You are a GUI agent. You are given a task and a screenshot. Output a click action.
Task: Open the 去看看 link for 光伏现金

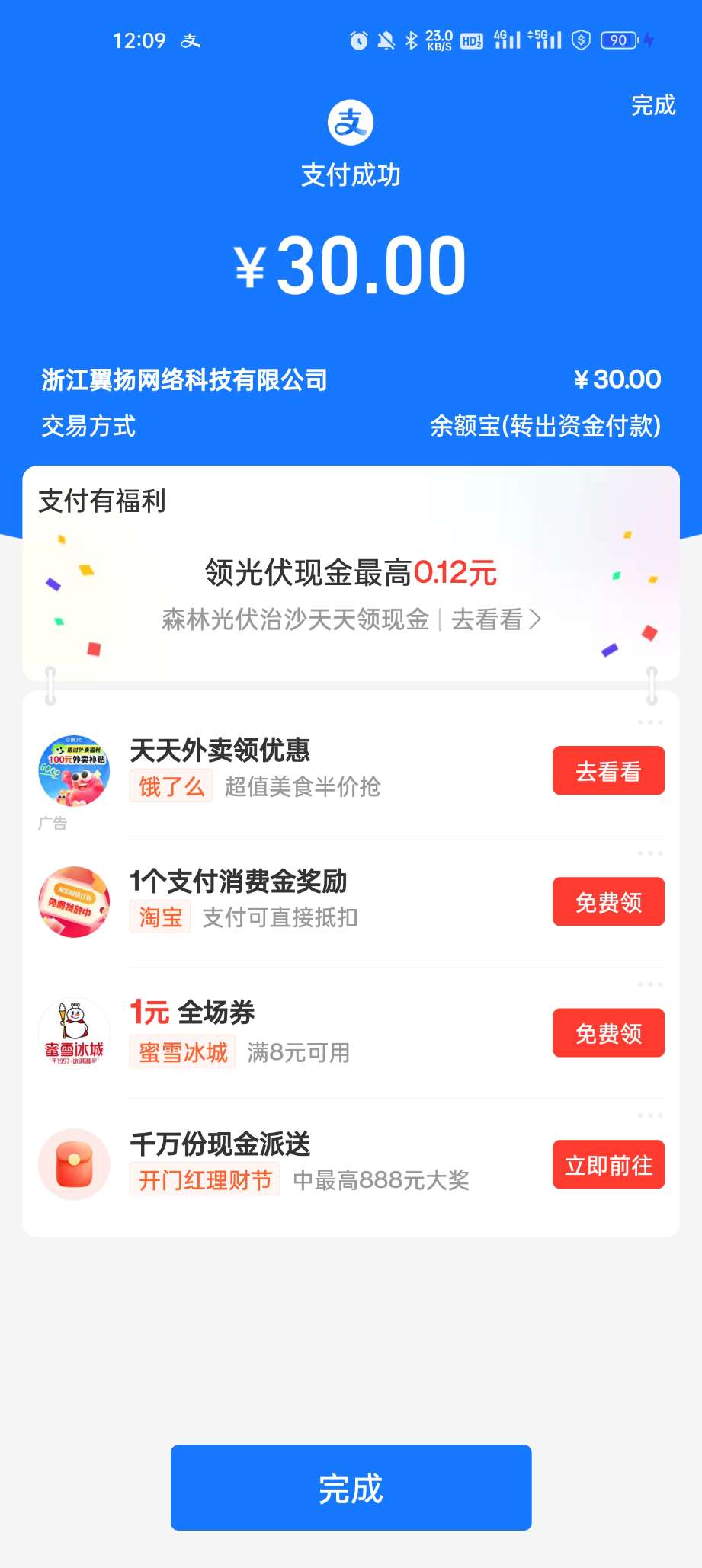coord(496,619)
